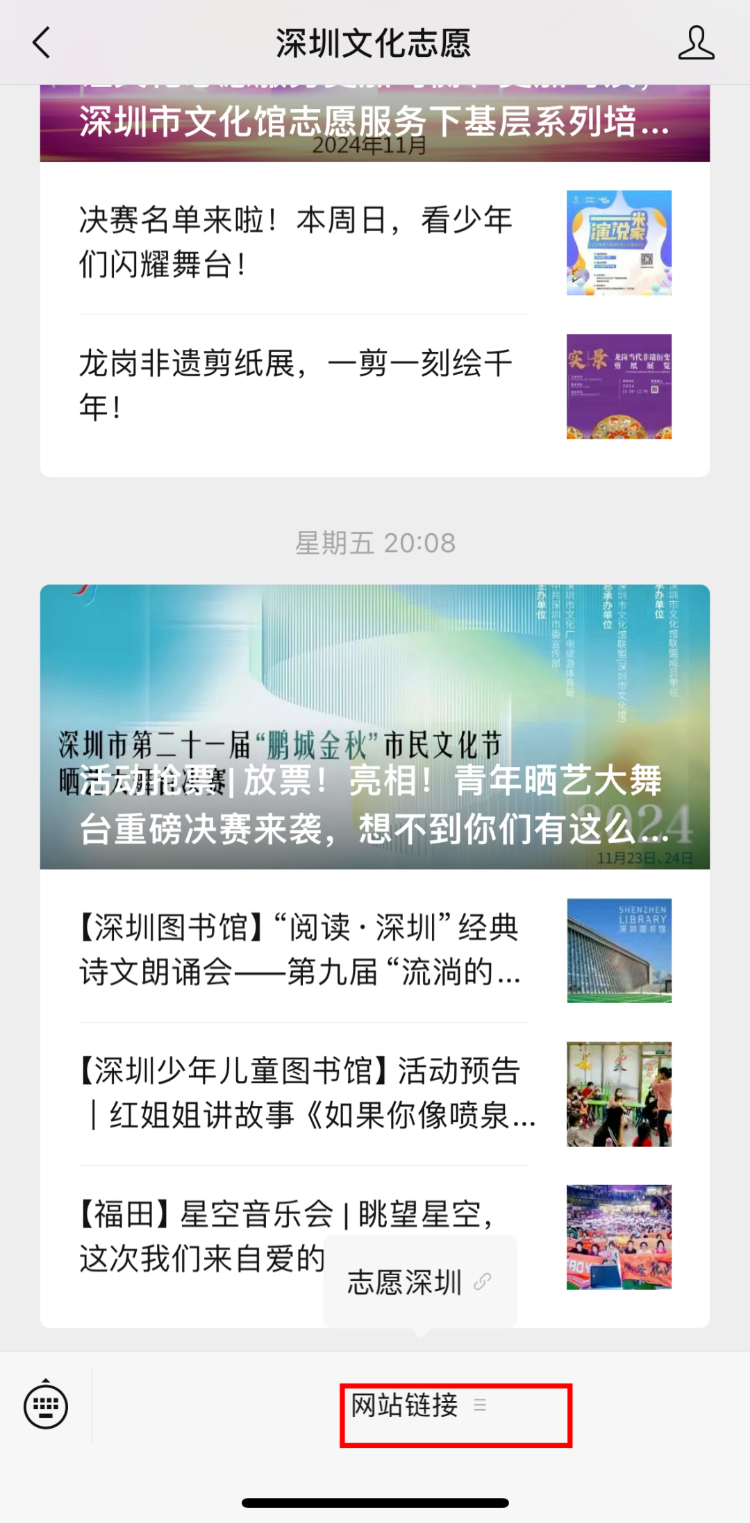Go back from 深圳文化志愿
The image size is (750, 1523).
click(x=41, y=43)
